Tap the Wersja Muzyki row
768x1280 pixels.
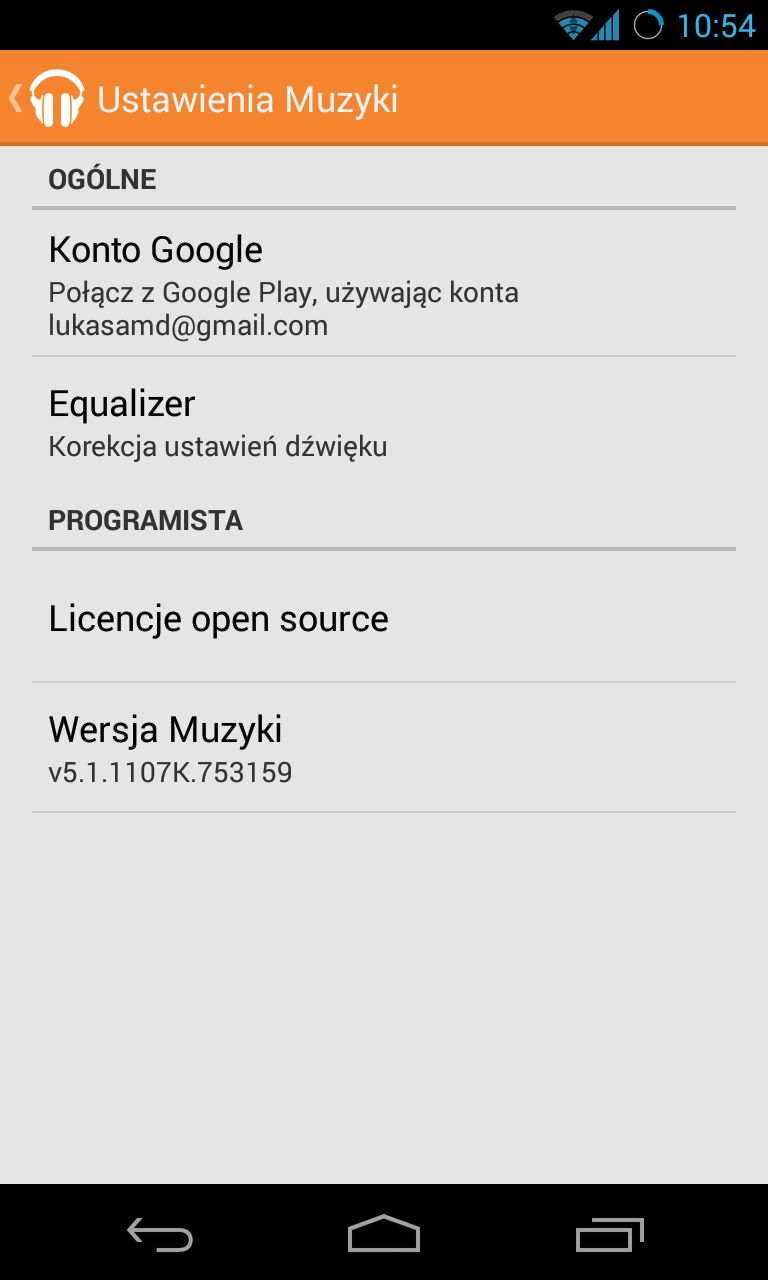pos(384,748)
